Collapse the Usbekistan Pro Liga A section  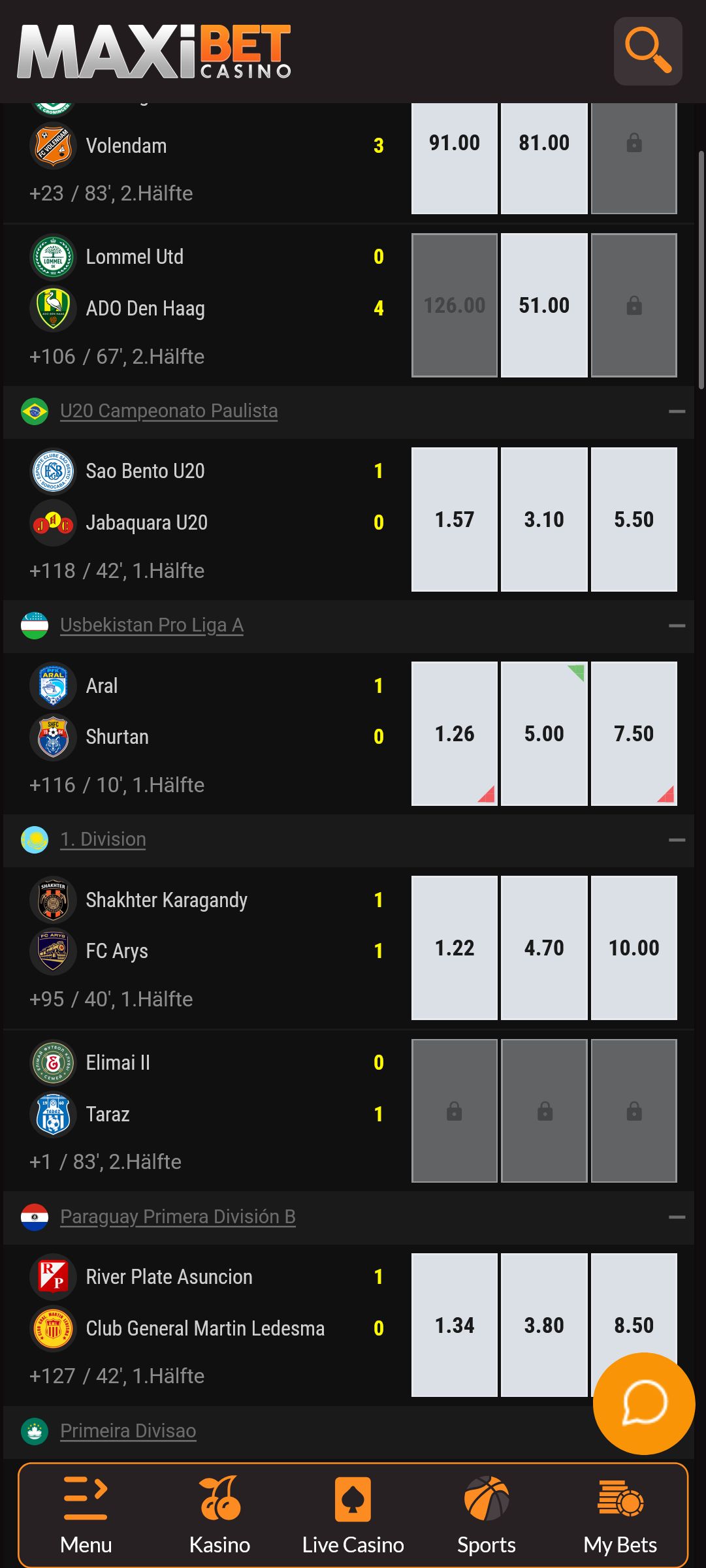[x=677, y=626]
